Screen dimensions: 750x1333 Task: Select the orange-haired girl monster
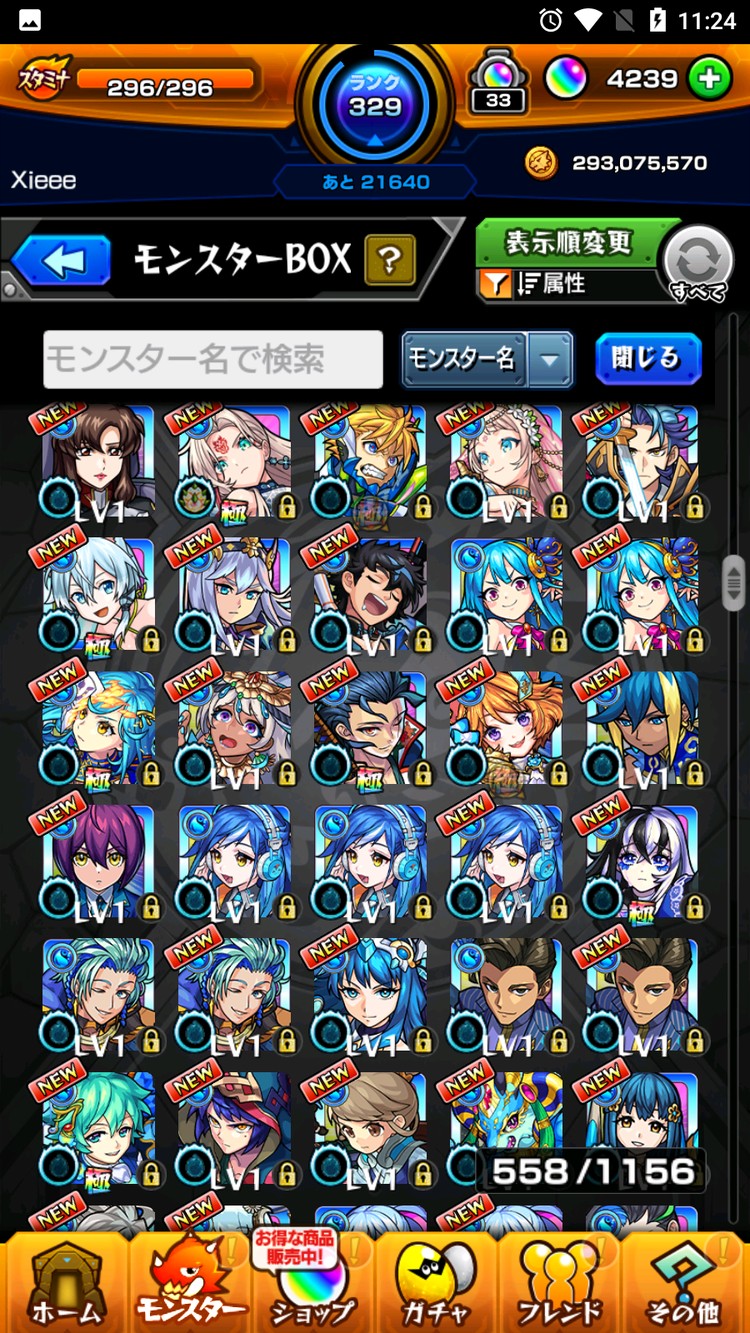pos(506,728)
